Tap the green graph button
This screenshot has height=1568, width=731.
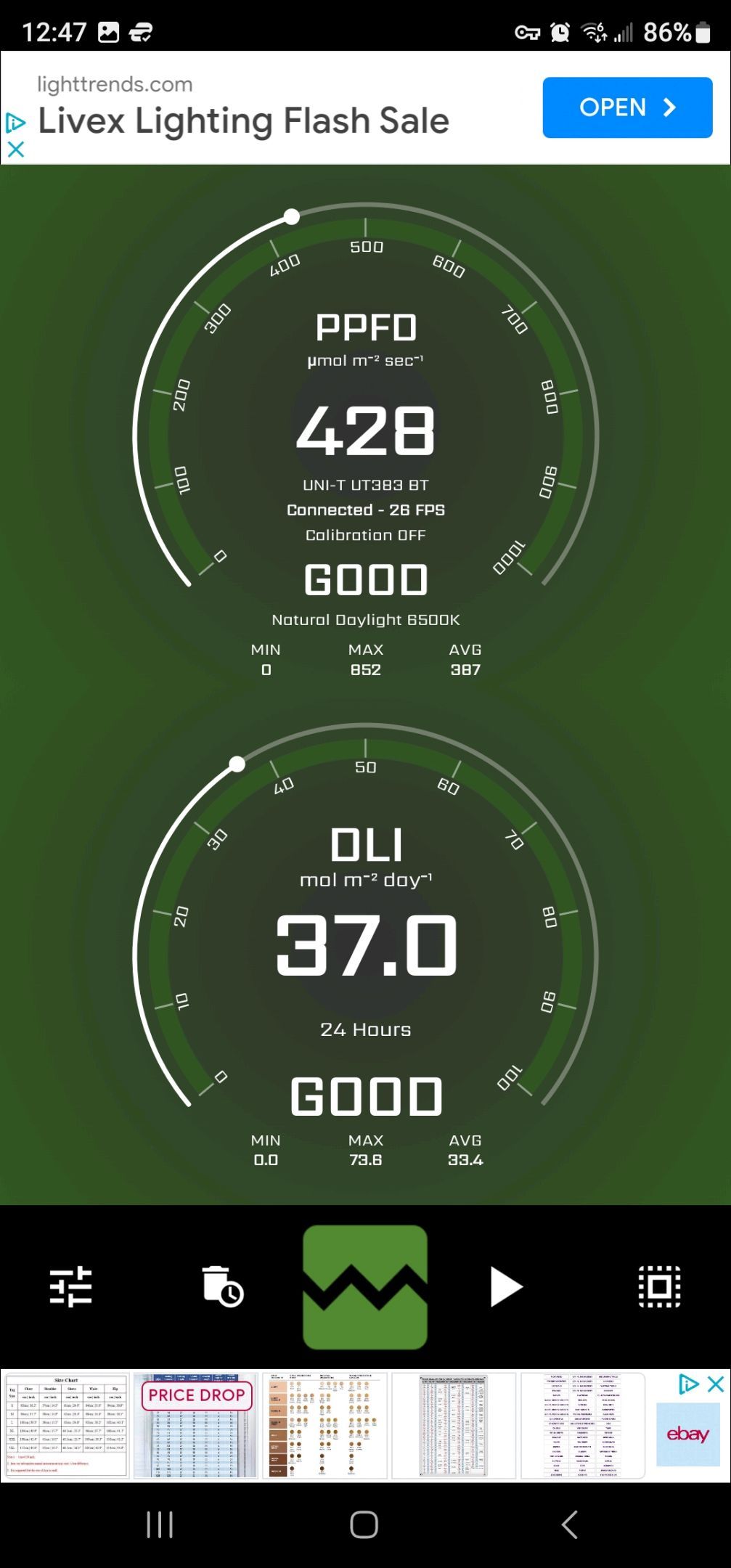(365, 1286)
